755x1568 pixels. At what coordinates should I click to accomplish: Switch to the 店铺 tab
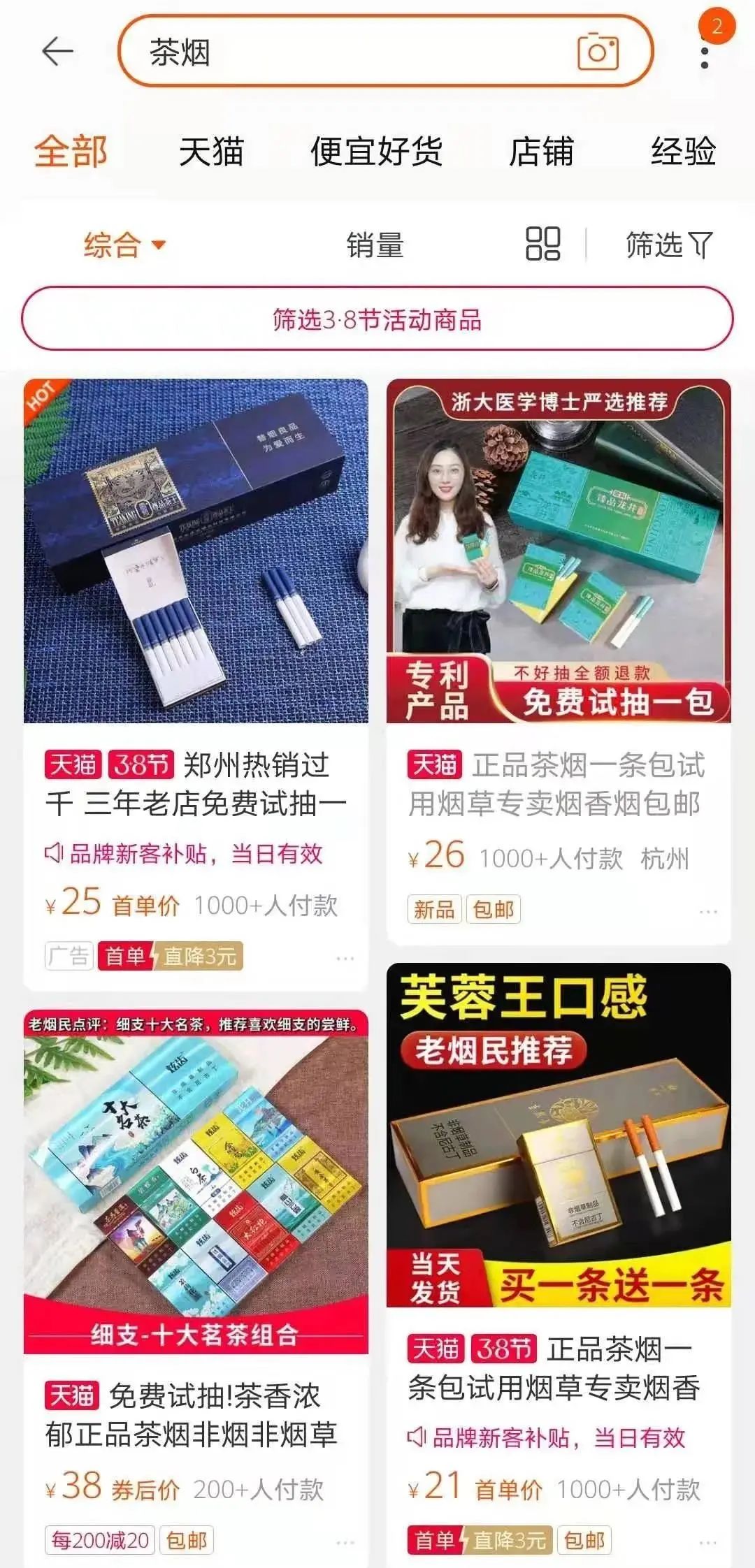541,152
